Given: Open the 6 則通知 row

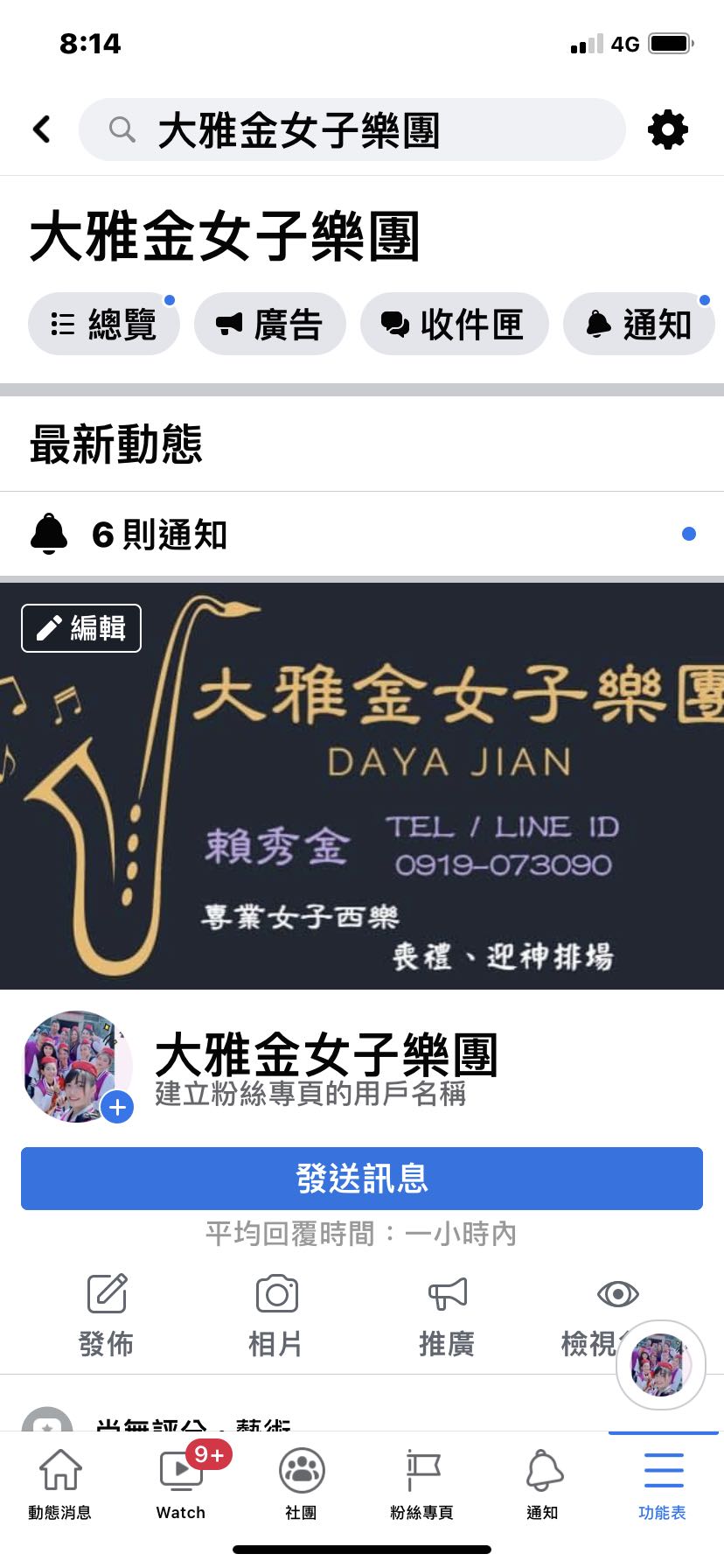Looking at the screenshot, I should [x=362, y=534].
